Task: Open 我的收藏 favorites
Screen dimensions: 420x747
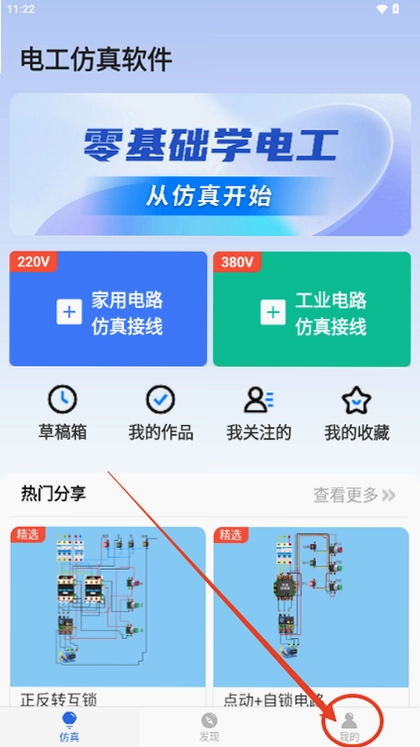Action: point(357,414)
